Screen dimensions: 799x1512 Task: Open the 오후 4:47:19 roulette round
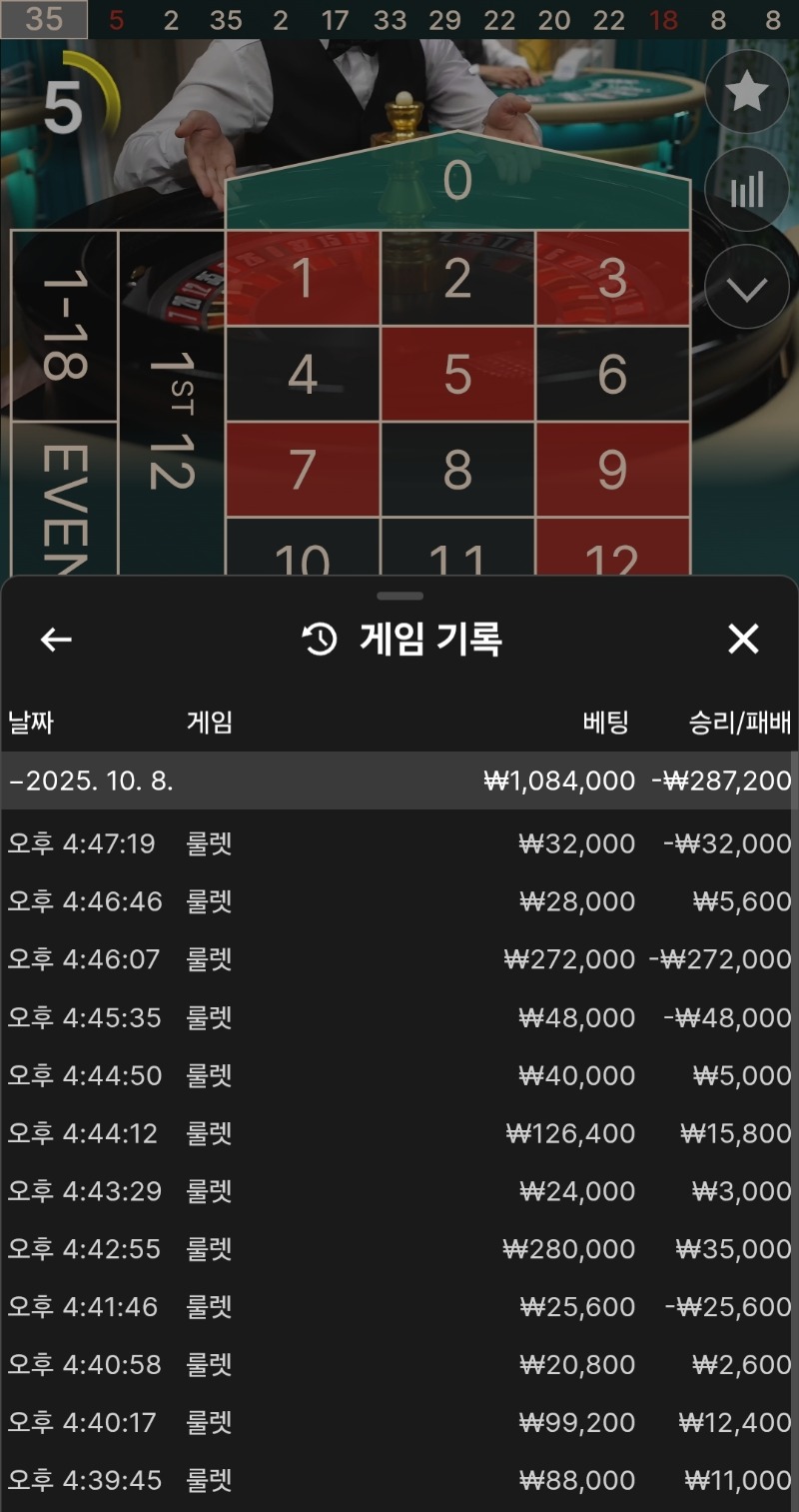(x=399, y=844)
